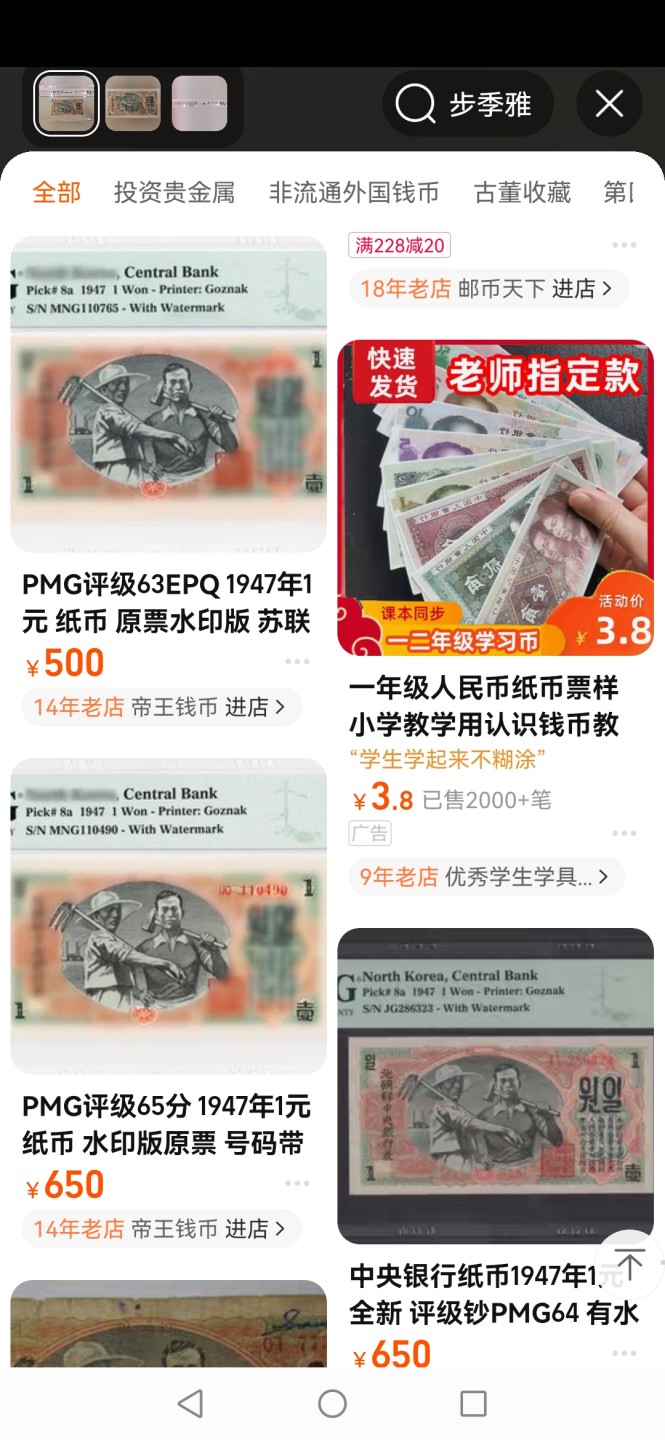This screenshot has height=1440, width=665.
Task: Tap the 步季雅 search pill
Action: [468, 104]
